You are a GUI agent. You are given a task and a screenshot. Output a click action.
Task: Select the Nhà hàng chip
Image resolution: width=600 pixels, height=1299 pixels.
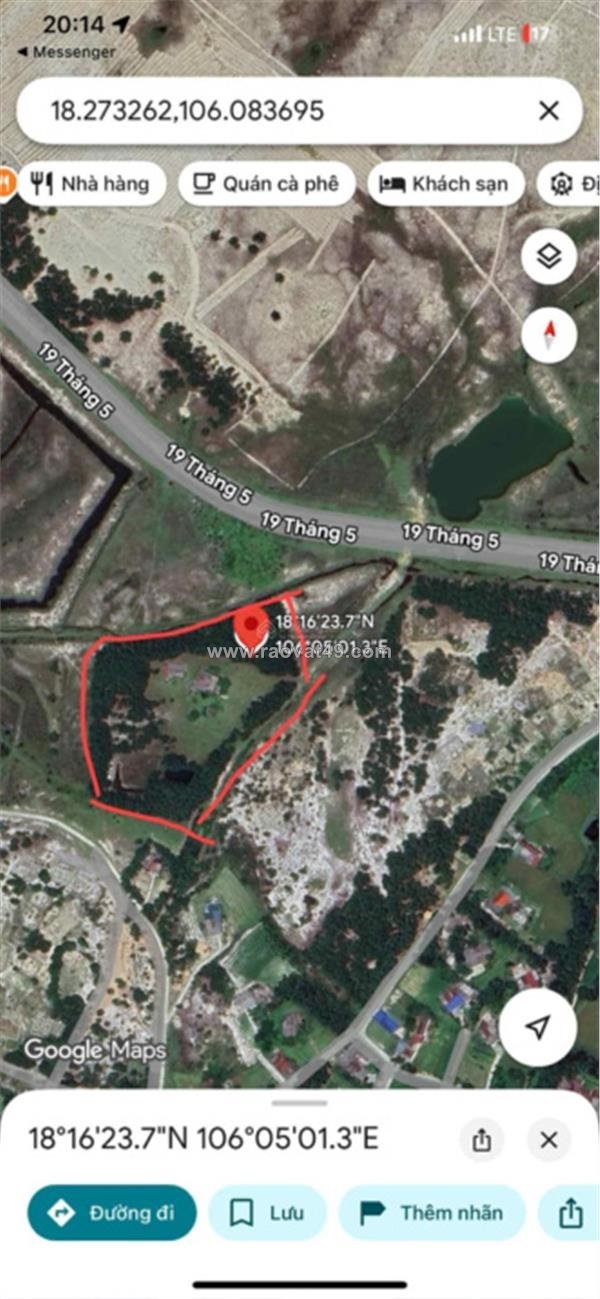pyautogui.click(x=92, y=184)
